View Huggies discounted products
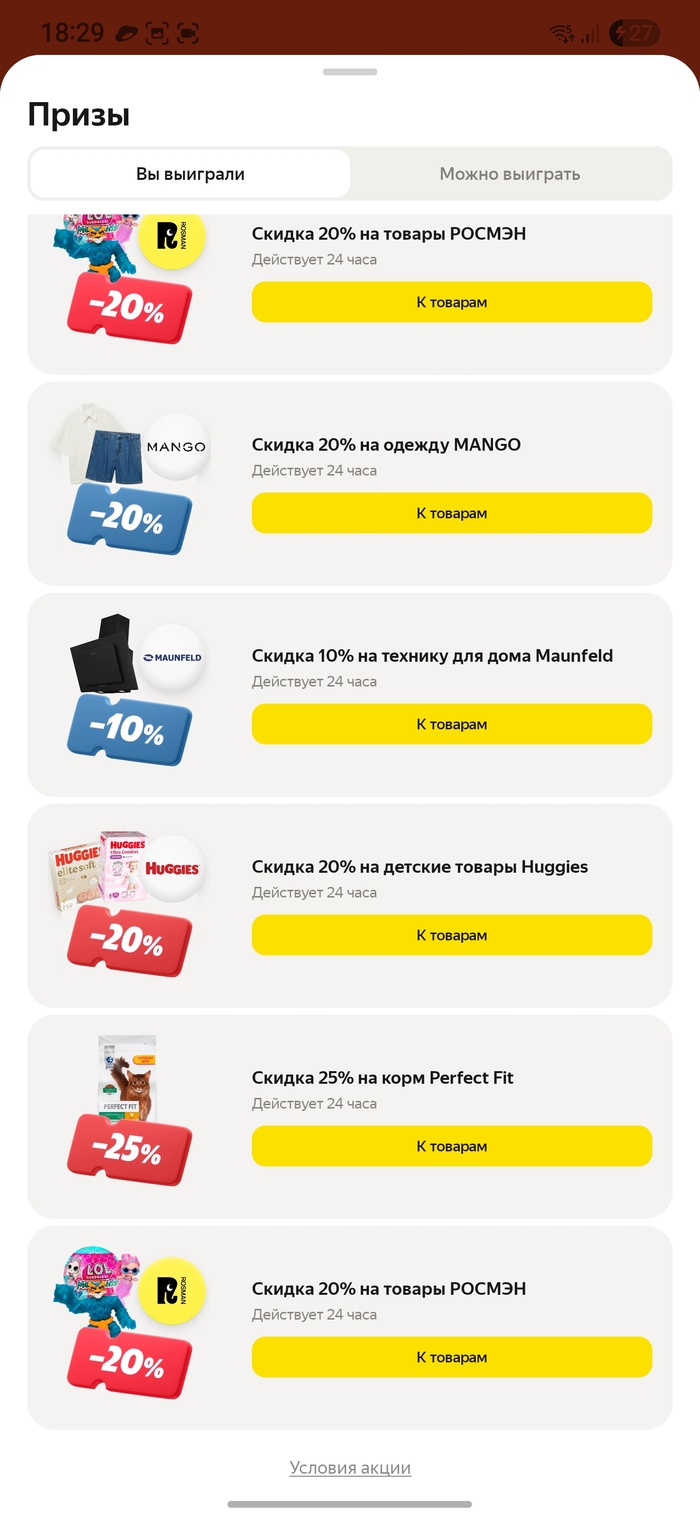 coord(451,935)
